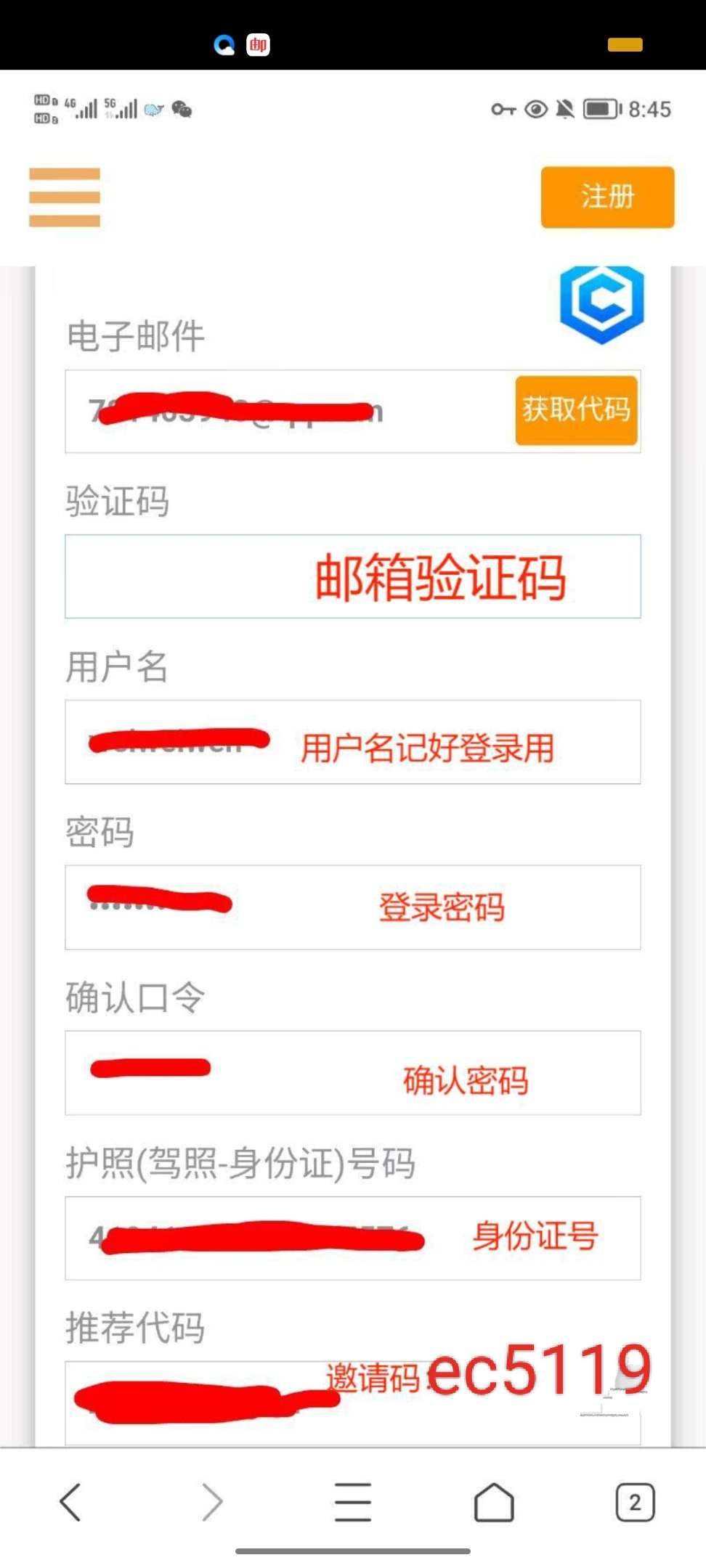The width and height of the screenshot is (706, 1568).
Task: Tap the 护照(驾照-身份证)号码 field
Action: 353,1238
